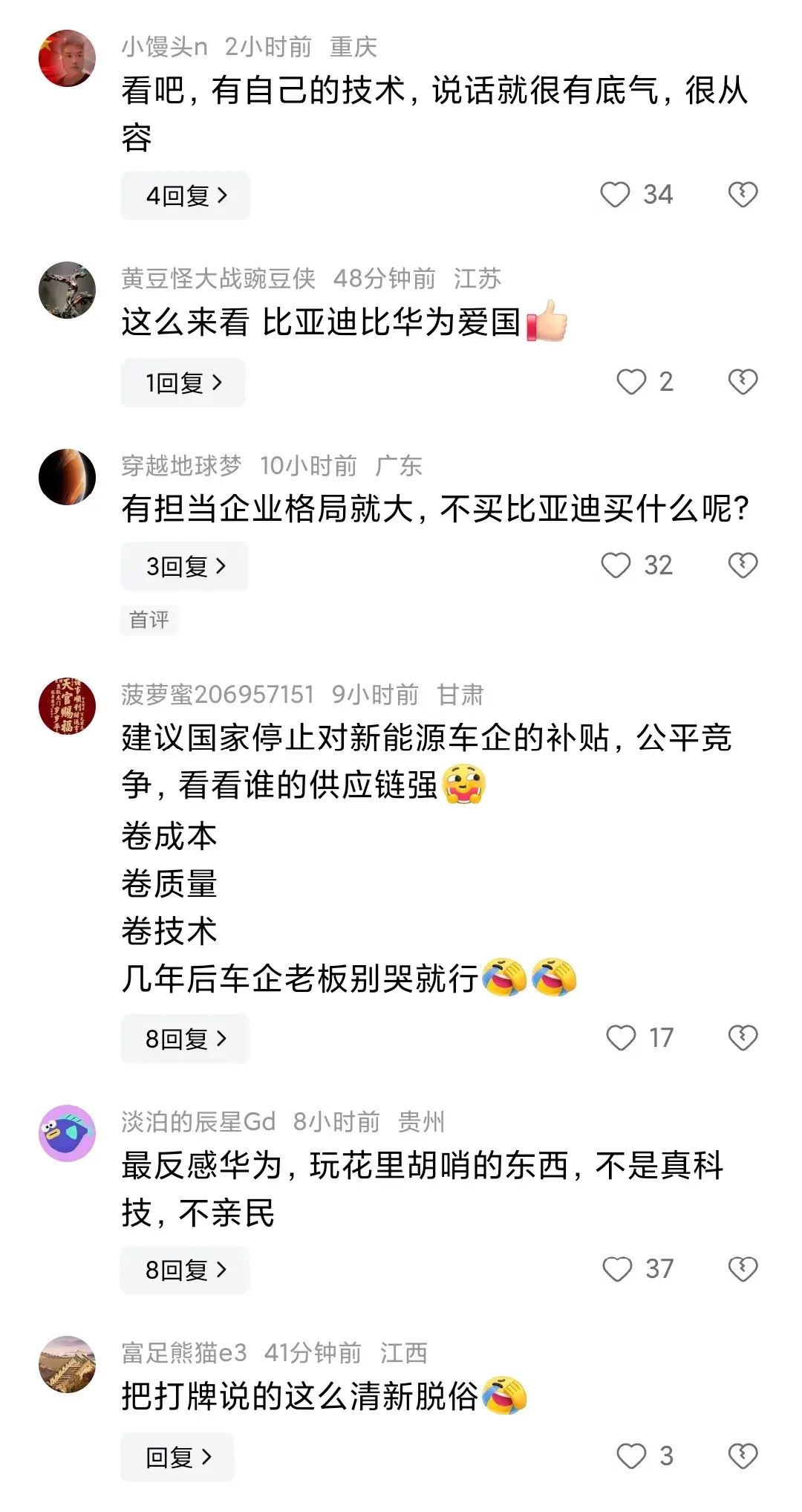Like 菠萝蜜206957151's comment
This screenshot has width=802, height=1512.
point(621,1038)
